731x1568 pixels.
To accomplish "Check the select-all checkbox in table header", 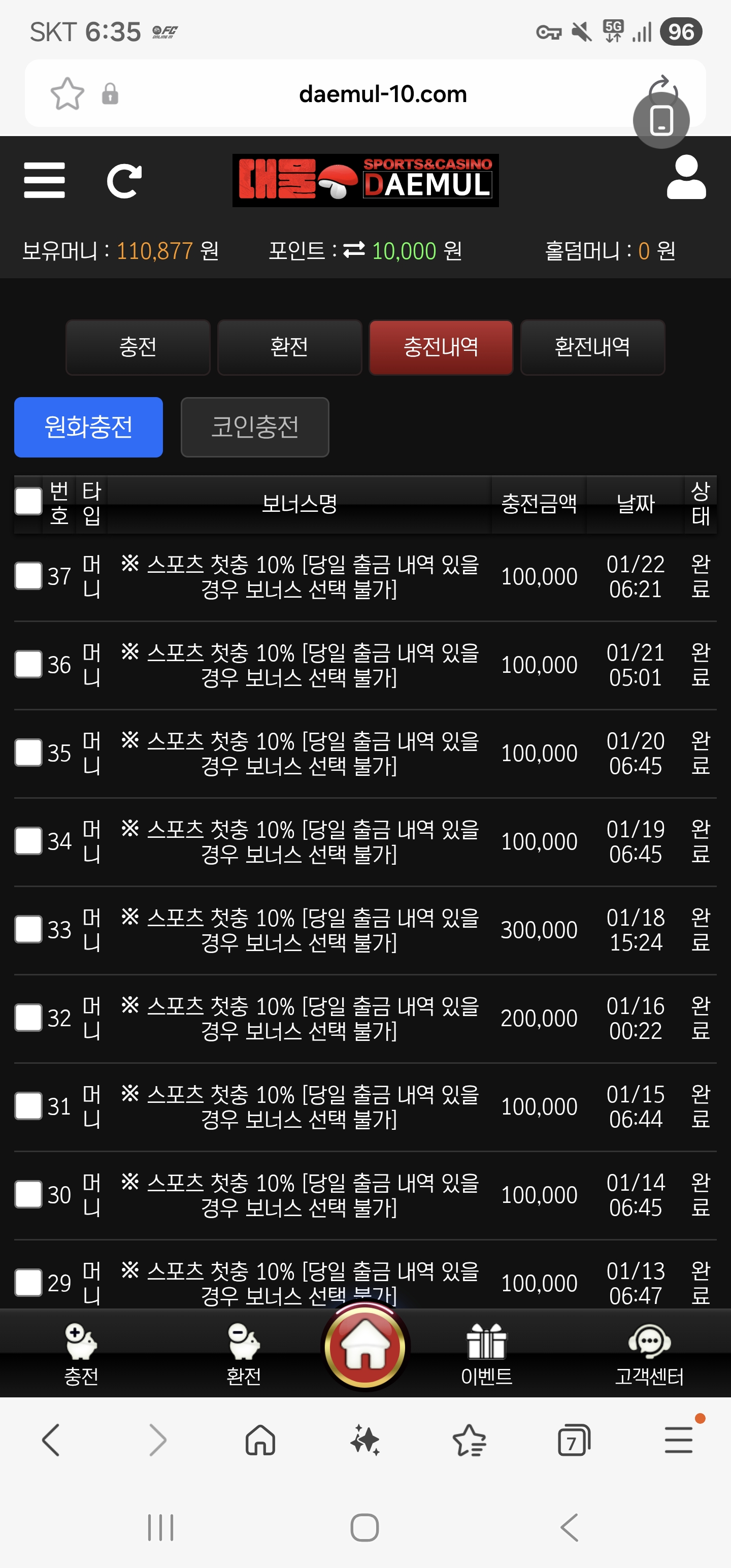I will 28,502.
